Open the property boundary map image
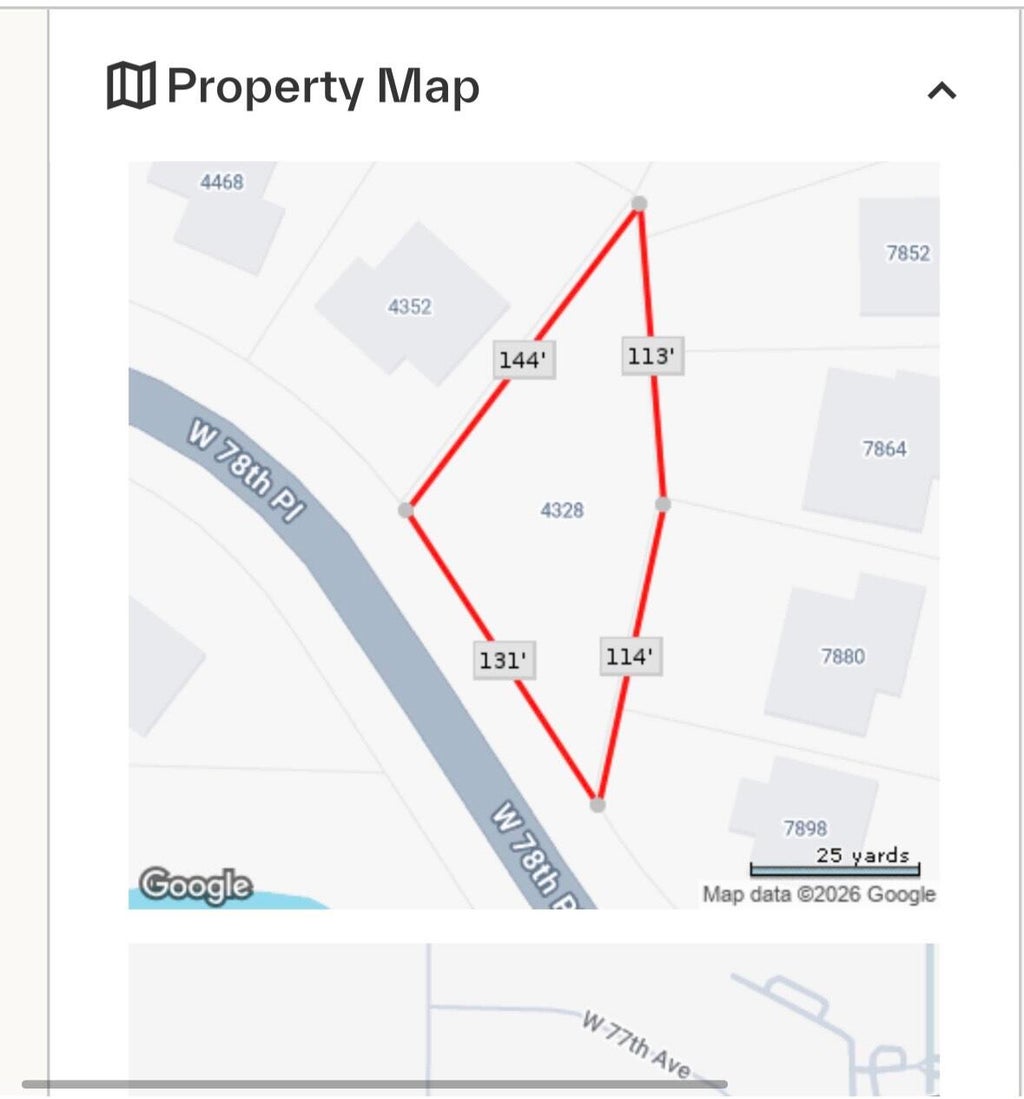Image resolution: width=1024 pixels, height=1099 pixels. pyautogui.click(x=533, y=535)
